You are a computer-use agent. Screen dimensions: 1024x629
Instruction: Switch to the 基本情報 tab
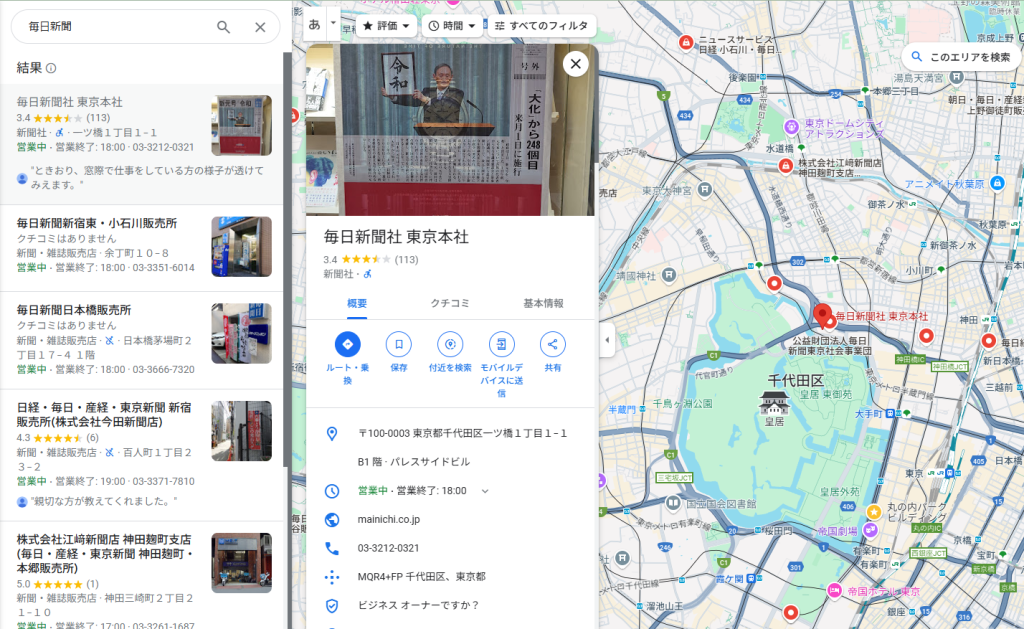(x=543, y=303)
